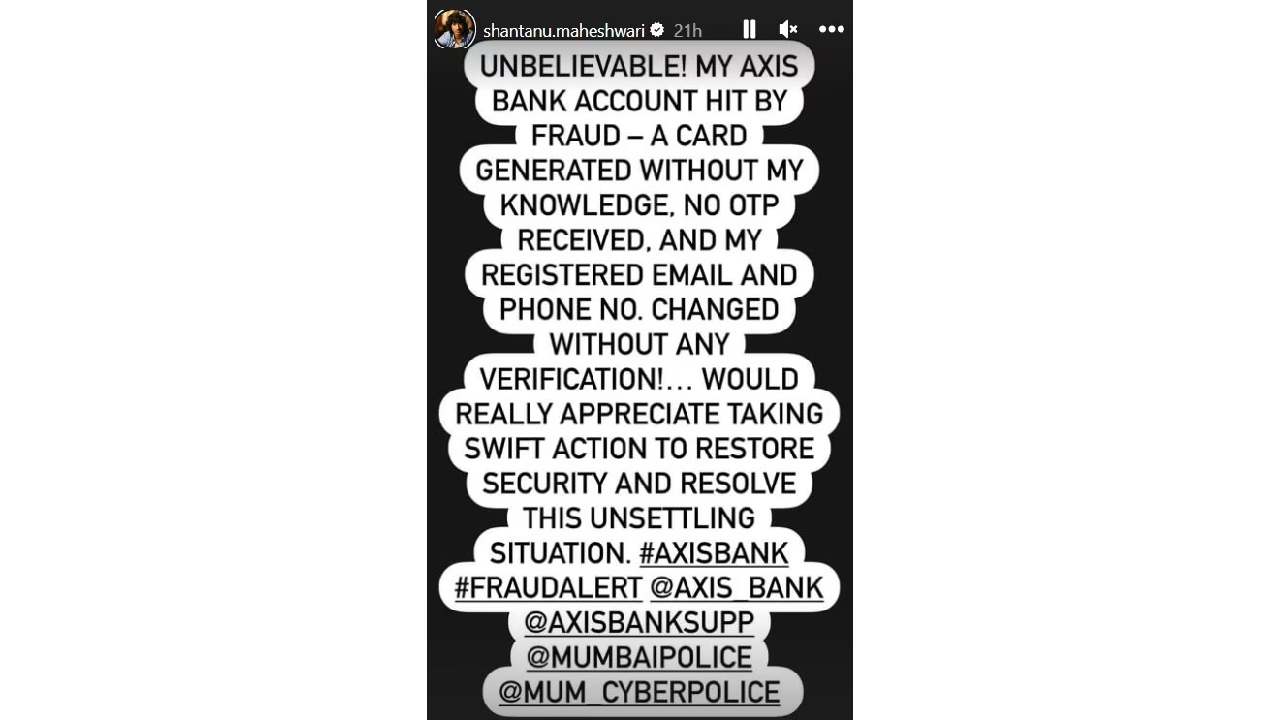Open the @MUM_CYBERPOLICE mention

pyautogui.click(x=639, y=692)
